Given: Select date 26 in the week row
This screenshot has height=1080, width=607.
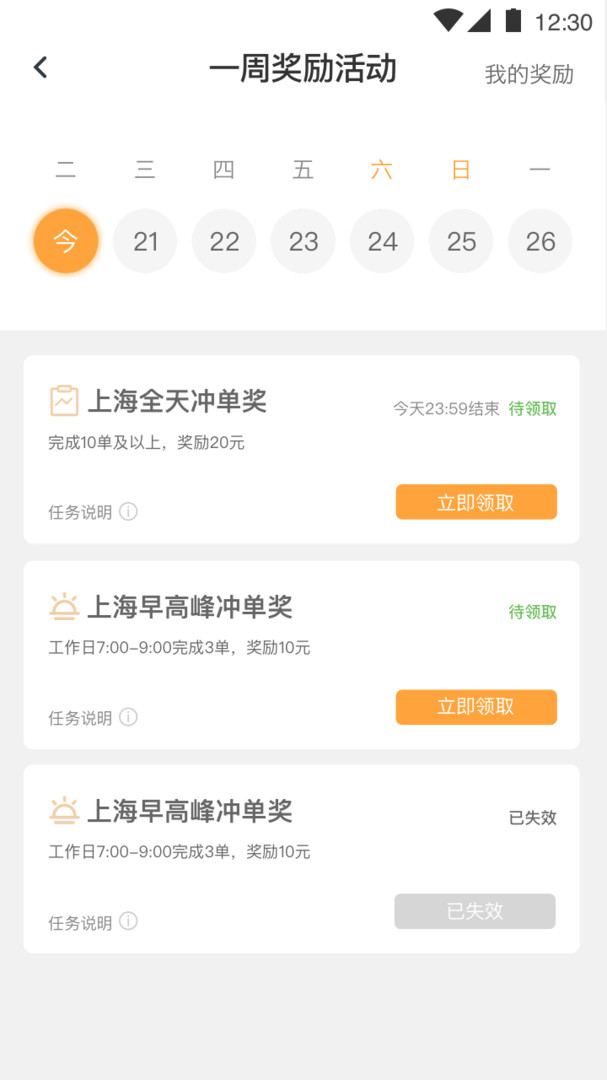Looking at the screenshot, I should pyautogui.click(x=540, y=241).
